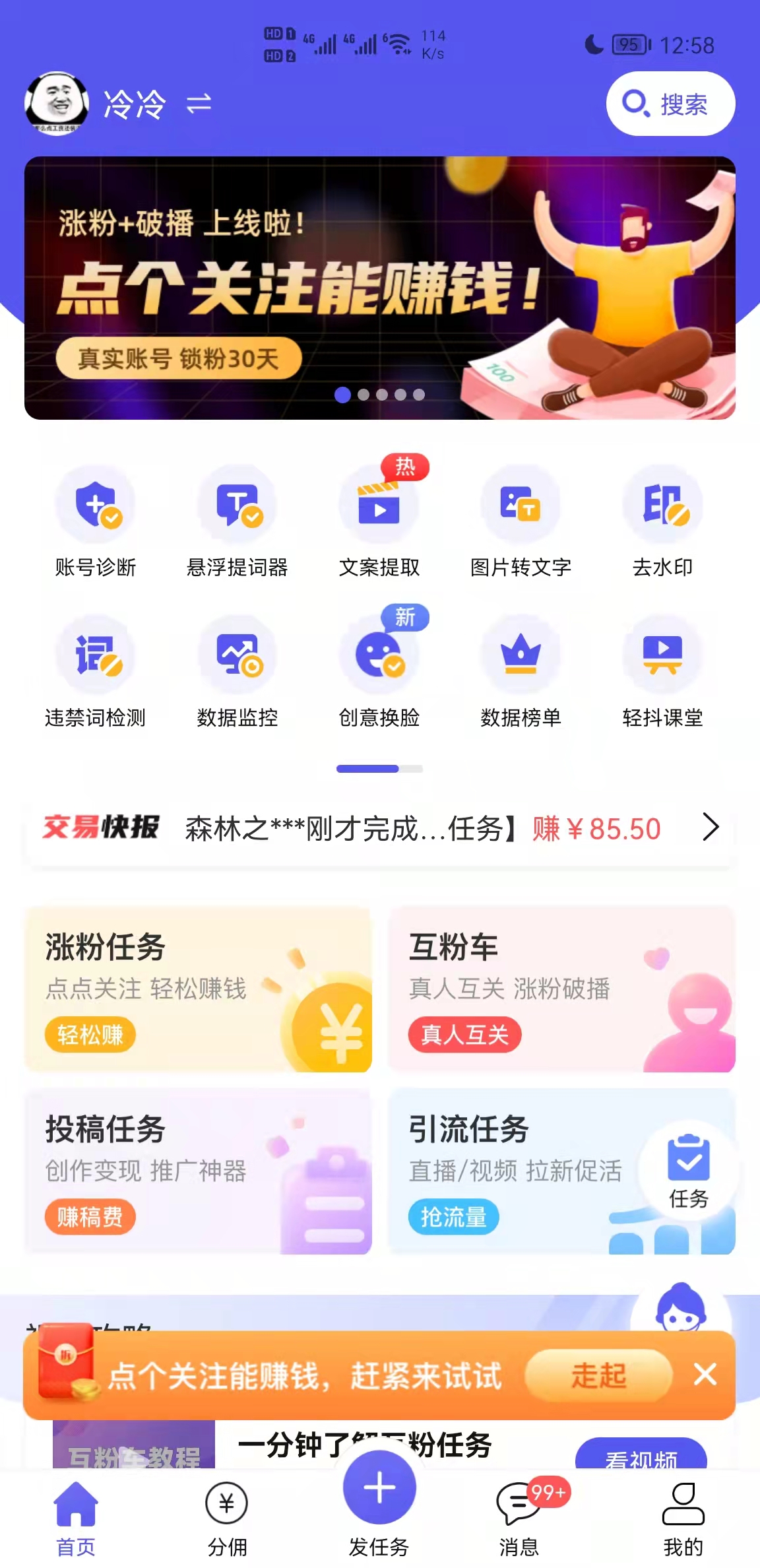
Task: Tap 走起 on the orange promo banner
Action: point(598,1375)
